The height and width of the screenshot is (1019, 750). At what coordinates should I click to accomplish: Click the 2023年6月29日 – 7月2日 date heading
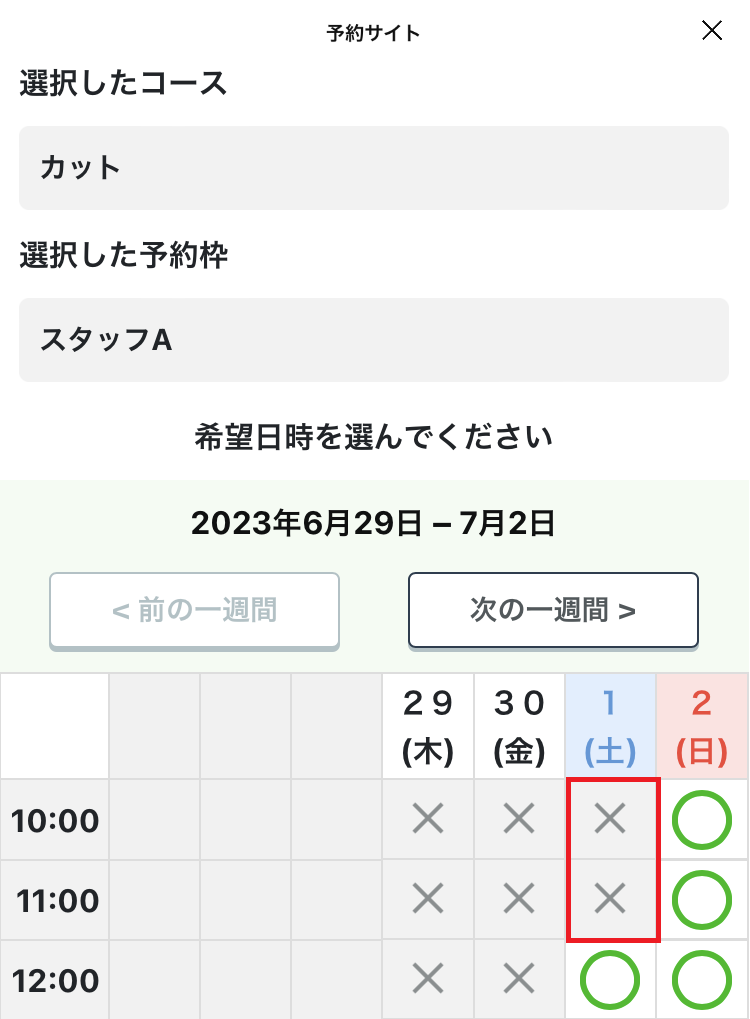click(x=374, y=521)
